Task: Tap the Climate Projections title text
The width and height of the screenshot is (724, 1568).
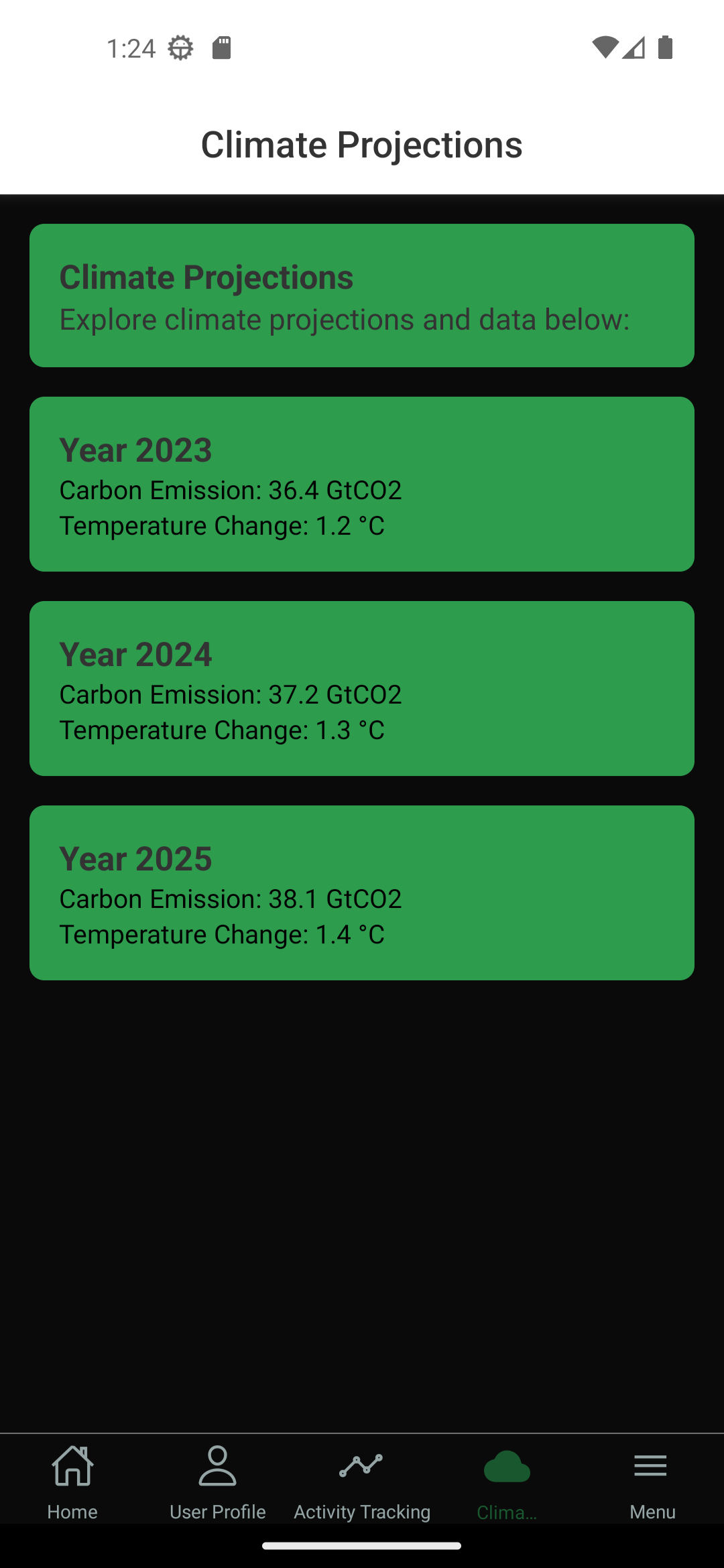Action: [362, 144]
